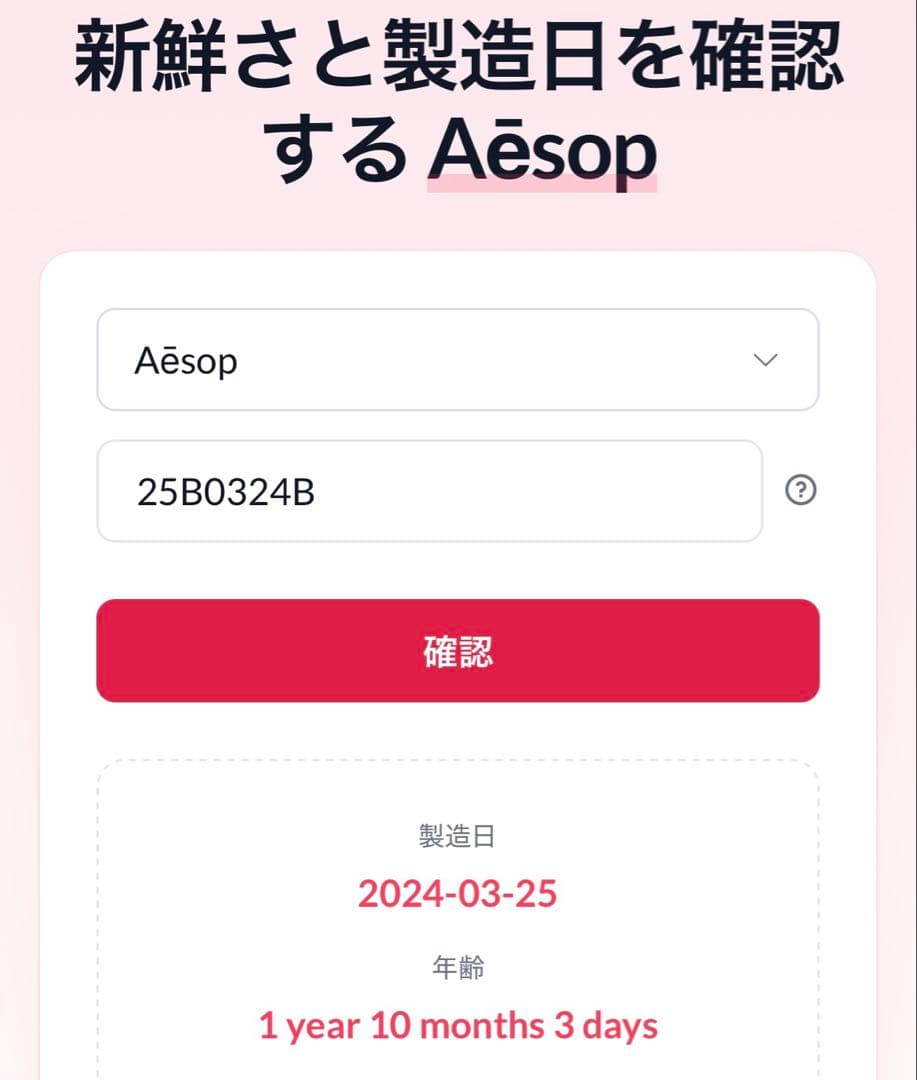The width and height of the screenshot is (917, 1080).
Task: Tap the red 確認 button
Action: 457,651
